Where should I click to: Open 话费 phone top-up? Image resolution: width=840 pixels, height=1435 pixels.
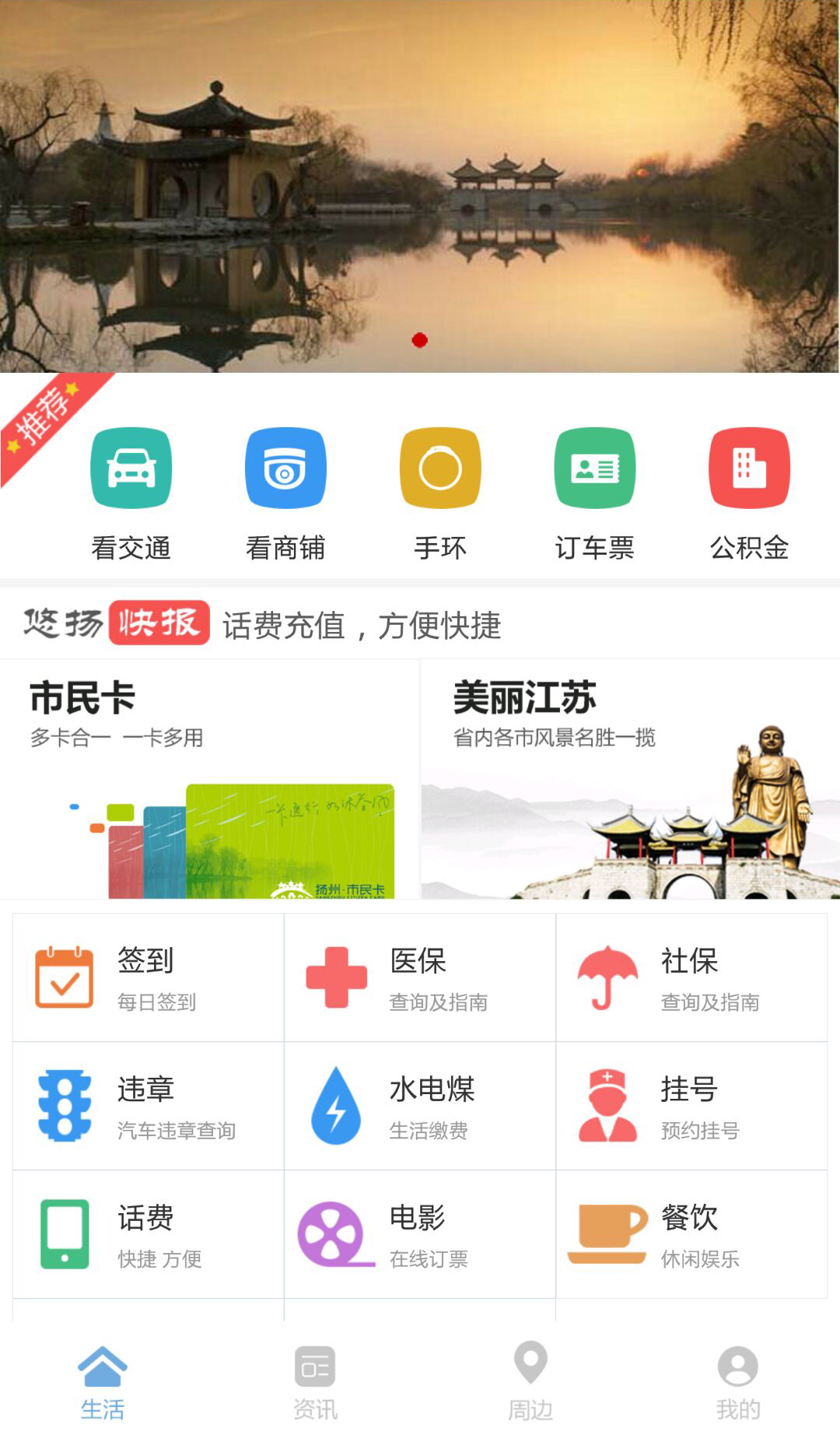click(148, 1234)
